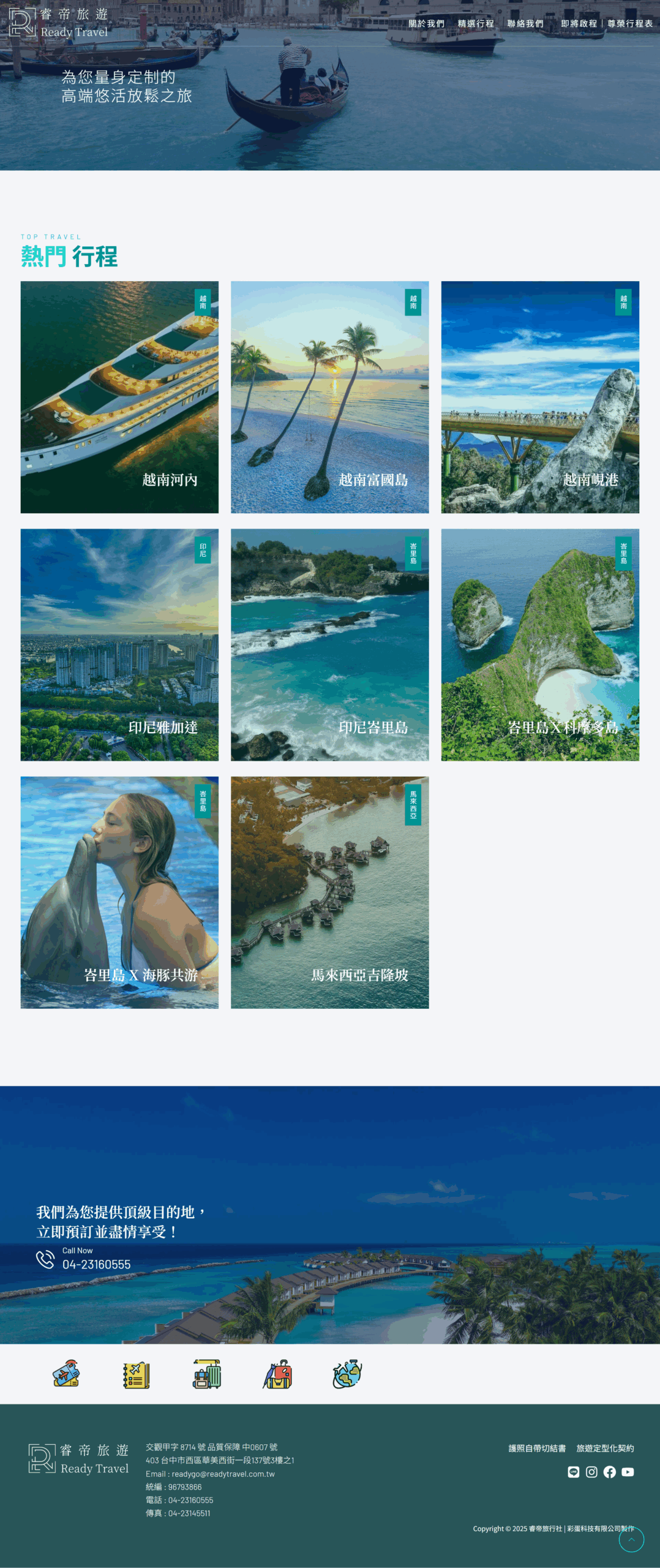Visit the Facebook page icon
This screenshot has height=1568, width=660.
(610, 1472)
